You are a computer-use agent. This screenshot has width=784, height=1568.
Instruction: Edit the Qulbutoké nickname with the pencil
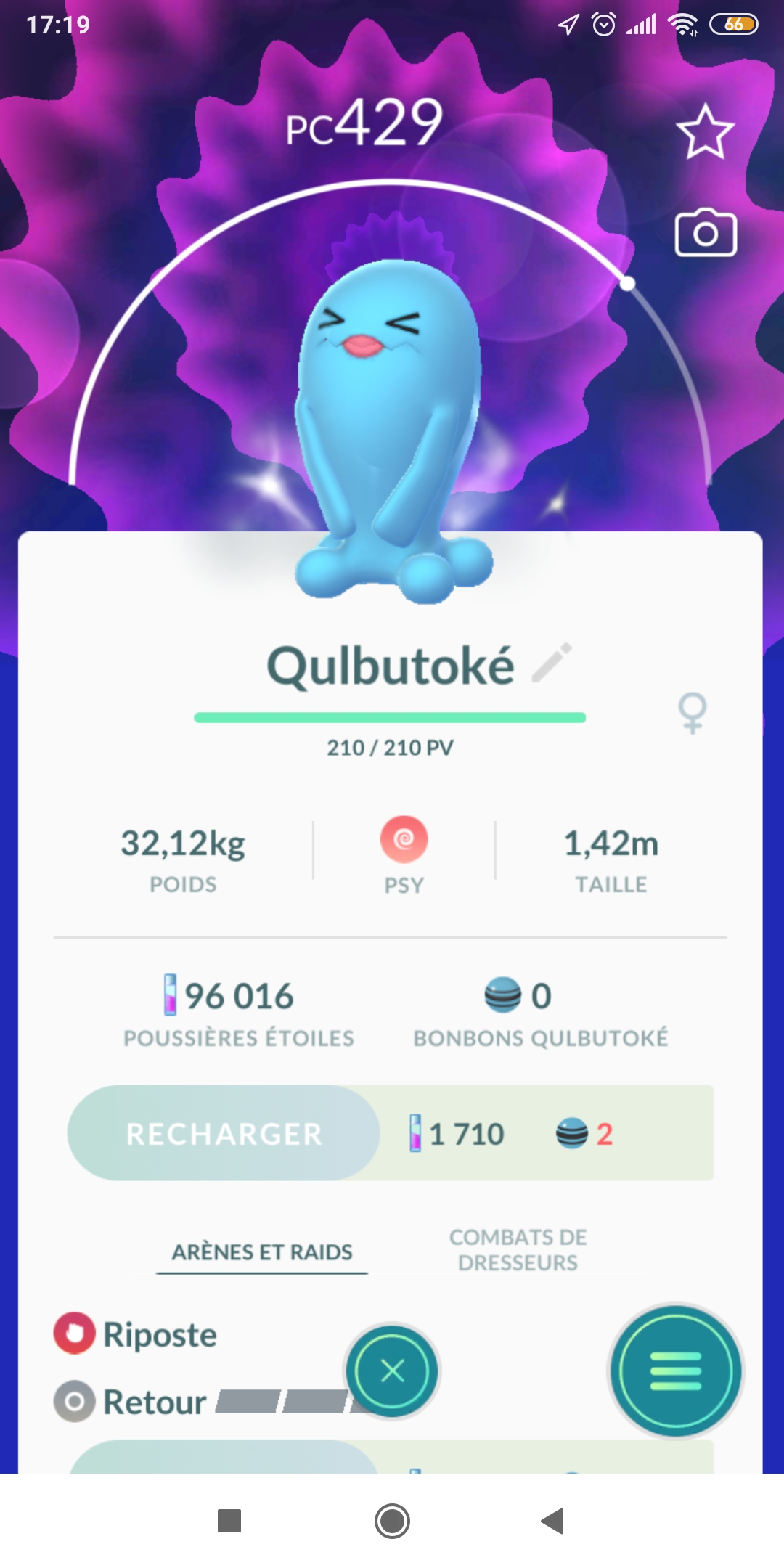552,663
